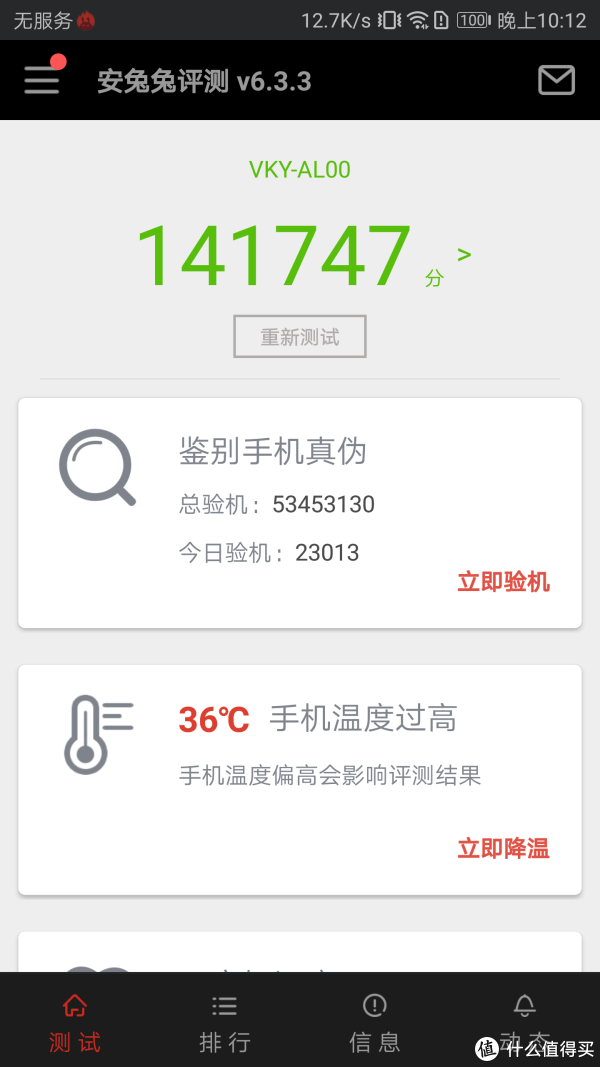The width and height of the screenshot is (600, 1067).
Task: Open the mail inbox icon
Action: (556, 80)
